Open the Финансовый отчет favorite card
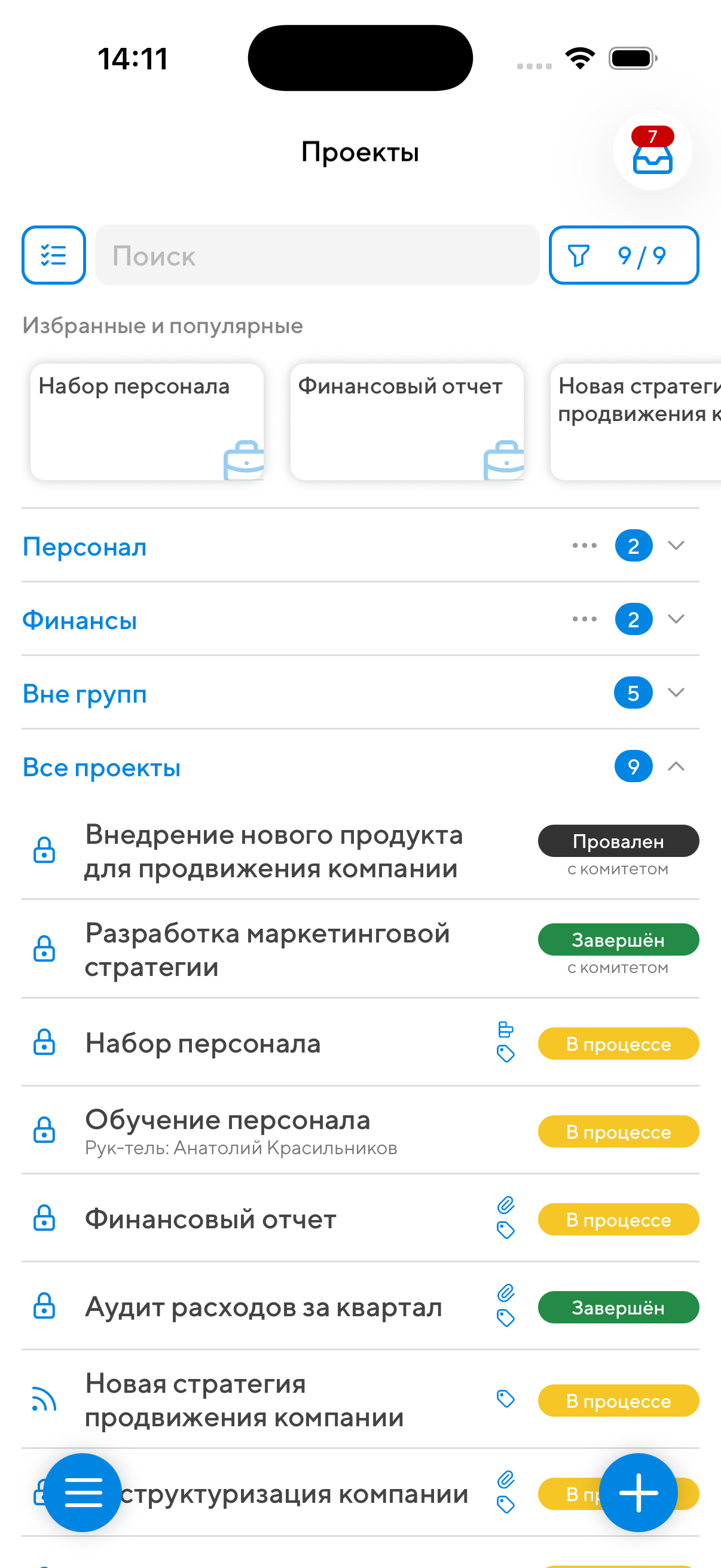This screenshot has width=721, height=1568. click(x=407, y=421)
